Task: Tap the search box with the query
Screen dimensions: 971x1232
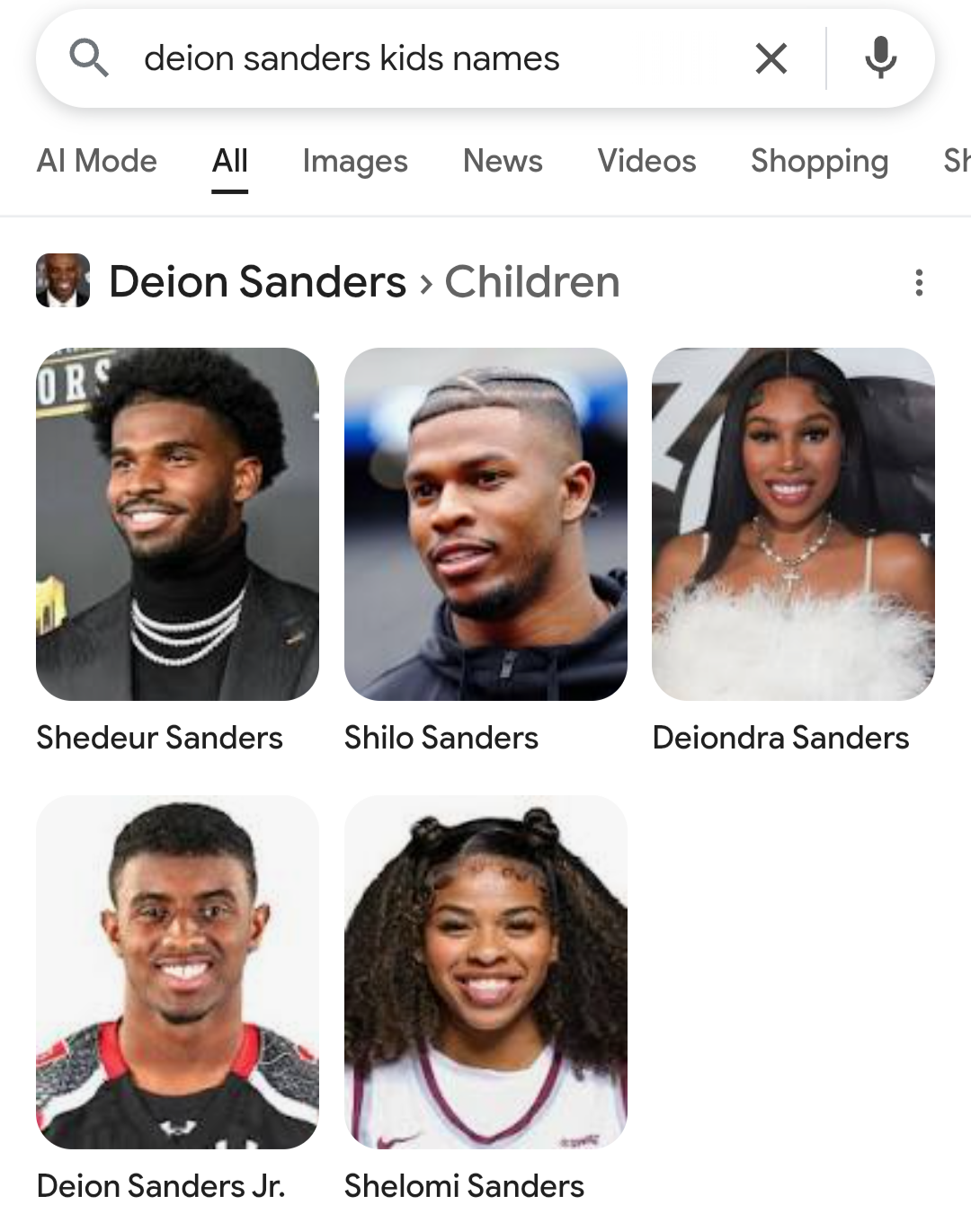Action: [x=441, y=59]
